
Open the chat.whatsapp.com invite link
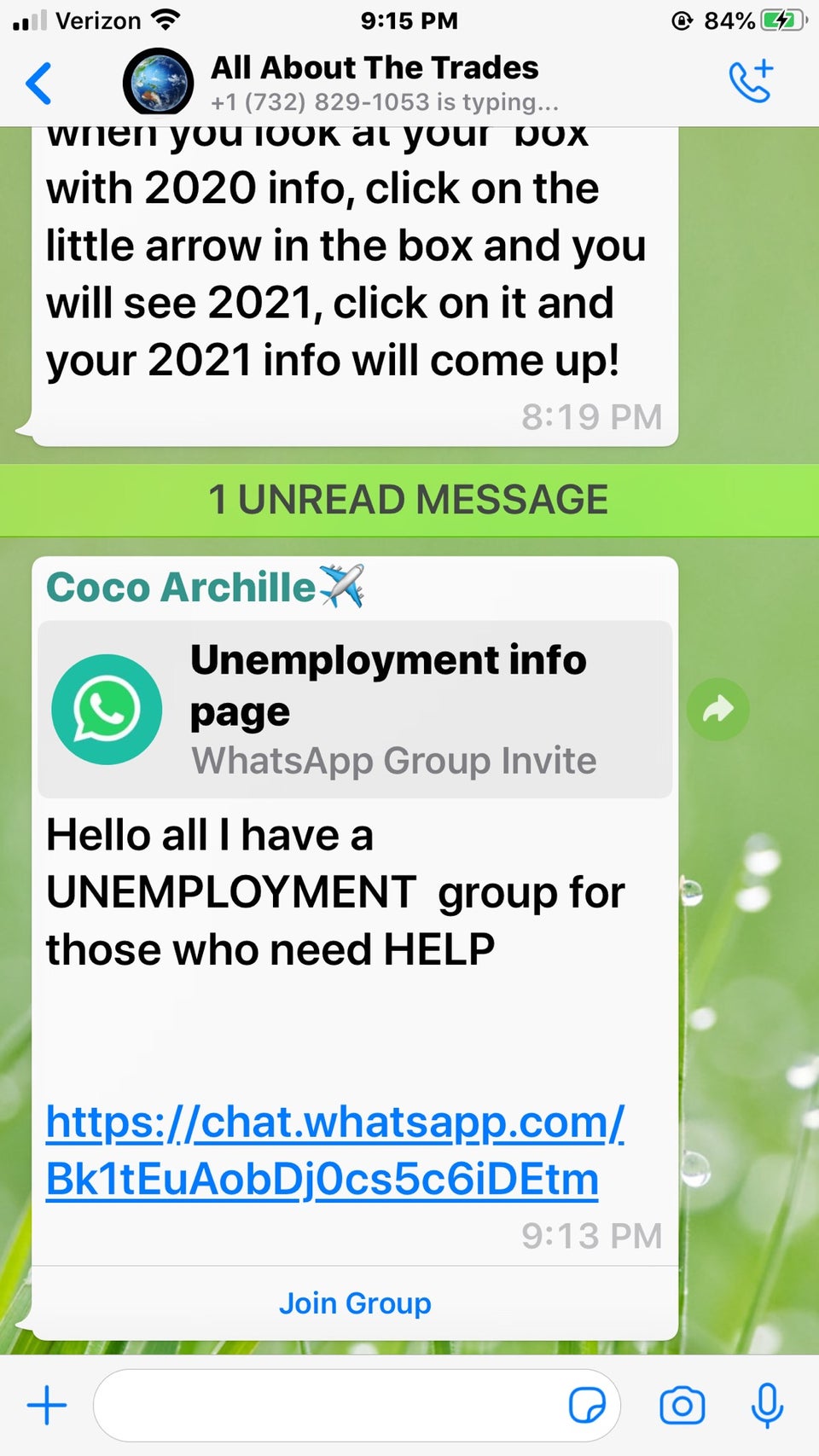[333, 1150]
